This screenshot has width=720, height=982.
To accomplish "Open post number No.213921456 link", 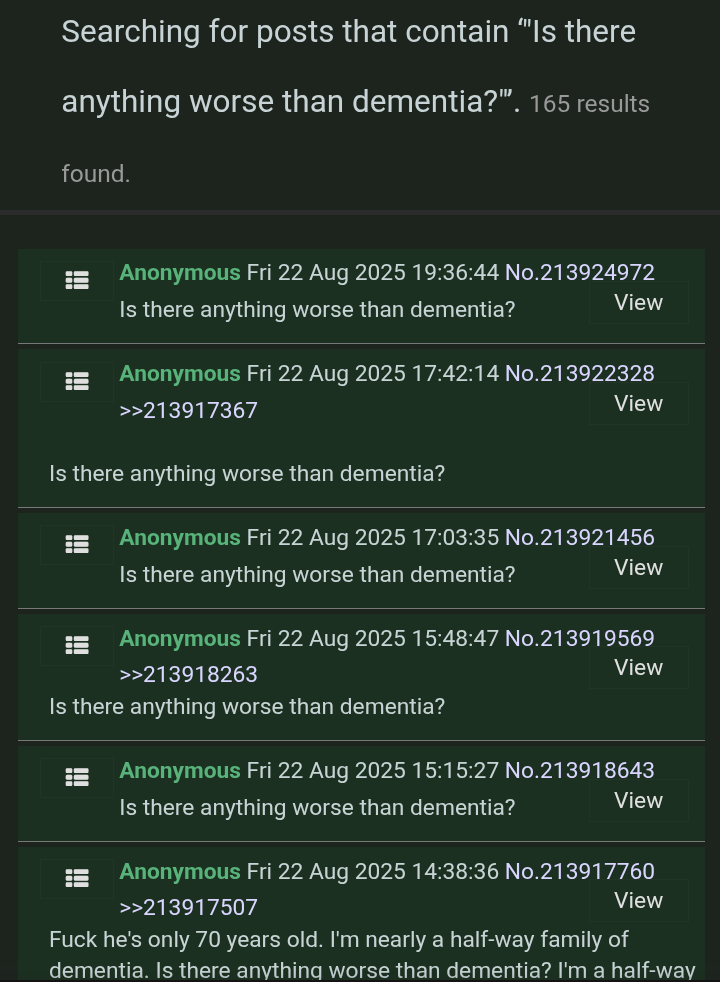I will coord(580,538).
